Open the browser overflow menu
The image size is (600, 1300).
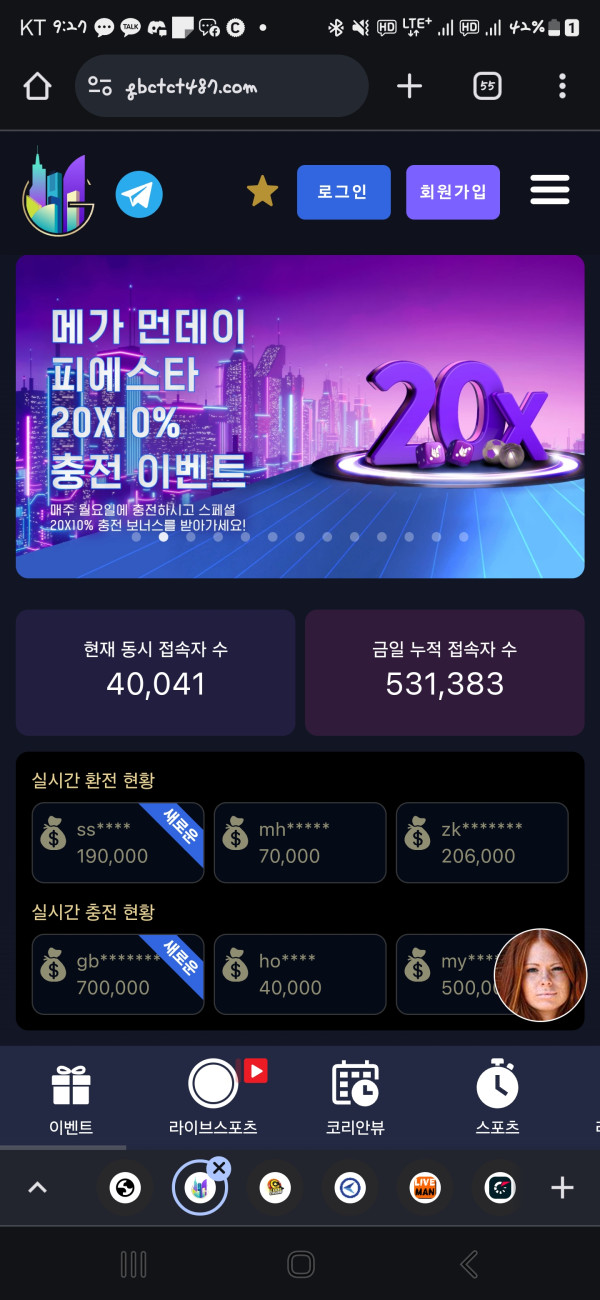click(x=563, y=87)
